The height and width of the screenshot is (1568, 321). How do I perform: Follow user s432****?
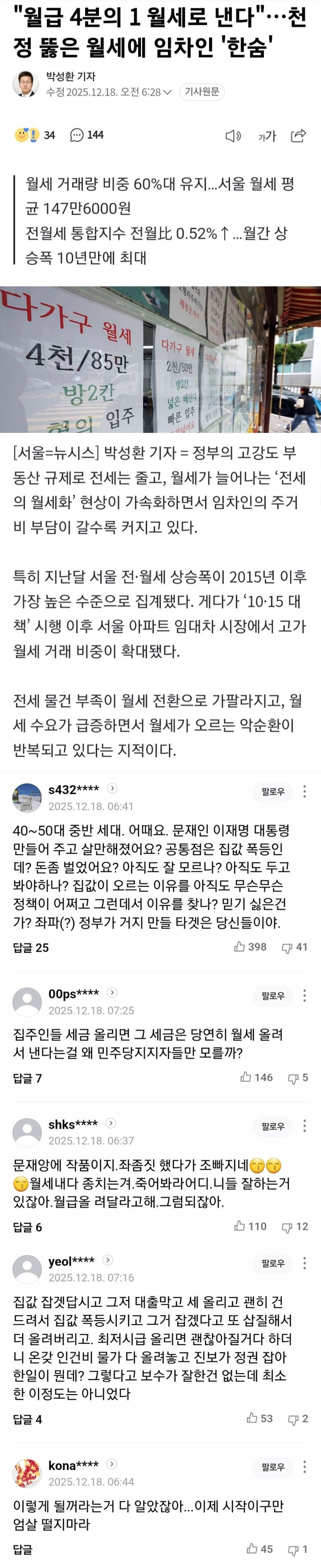[272, 791]
